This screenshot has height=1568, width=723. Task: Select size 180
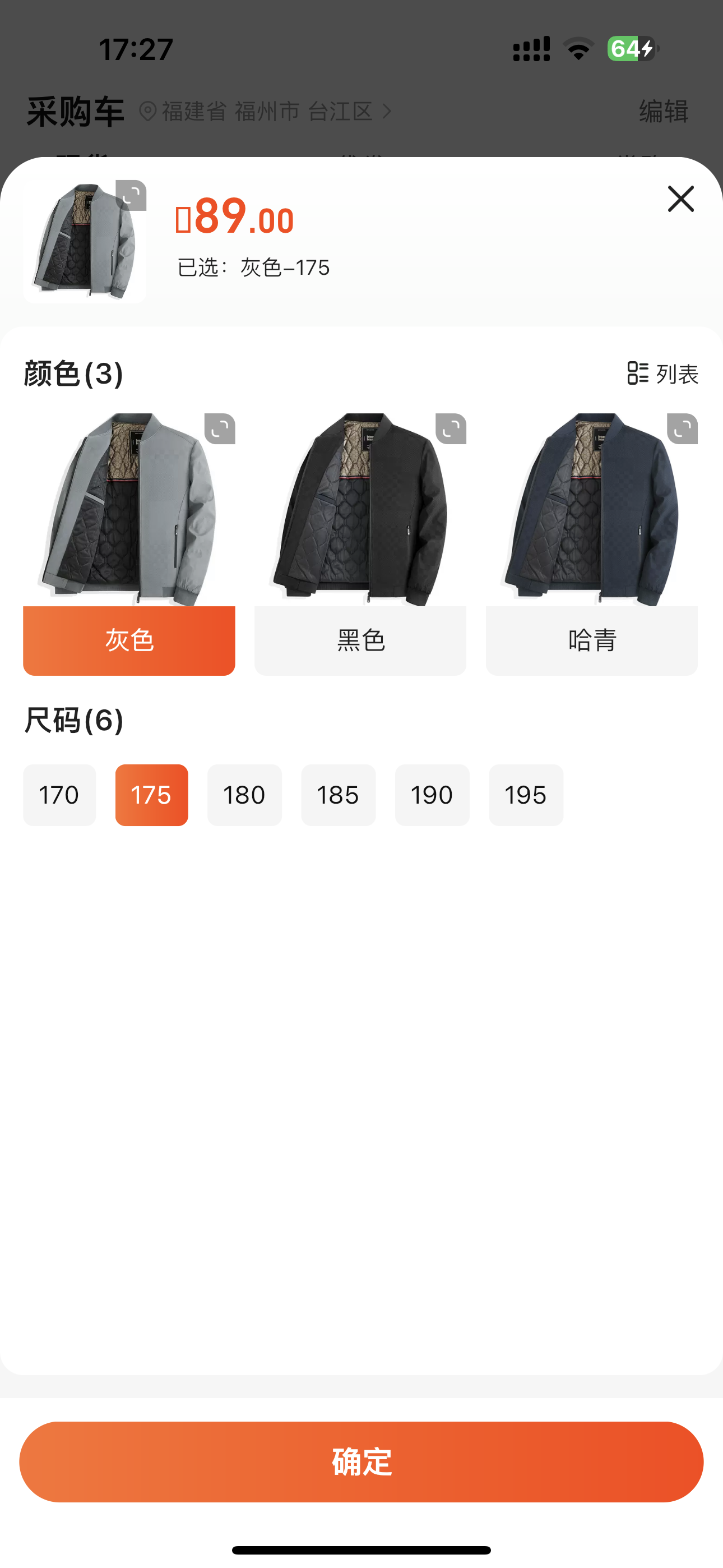[x=244, y=795]
